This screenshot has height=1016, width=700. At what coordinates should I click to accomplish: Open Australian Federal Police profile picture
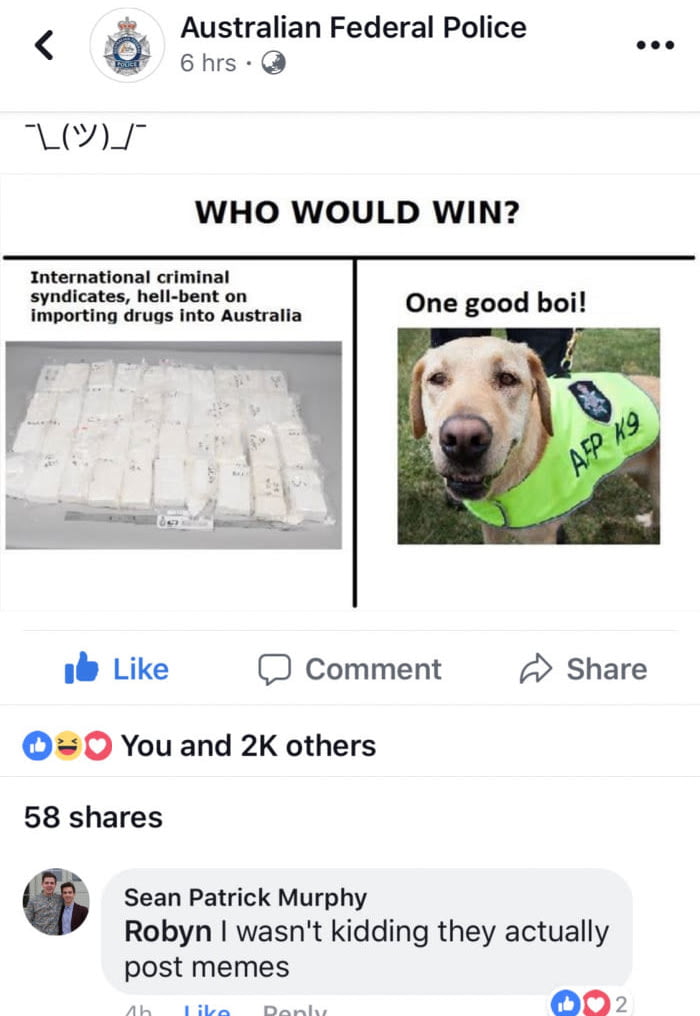click(127, 46)
